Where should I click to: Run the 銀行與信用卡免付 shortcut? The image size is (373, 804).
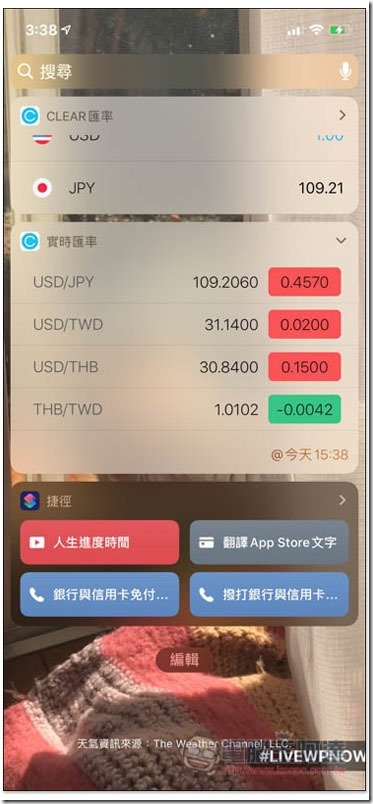tap(100, 595)
